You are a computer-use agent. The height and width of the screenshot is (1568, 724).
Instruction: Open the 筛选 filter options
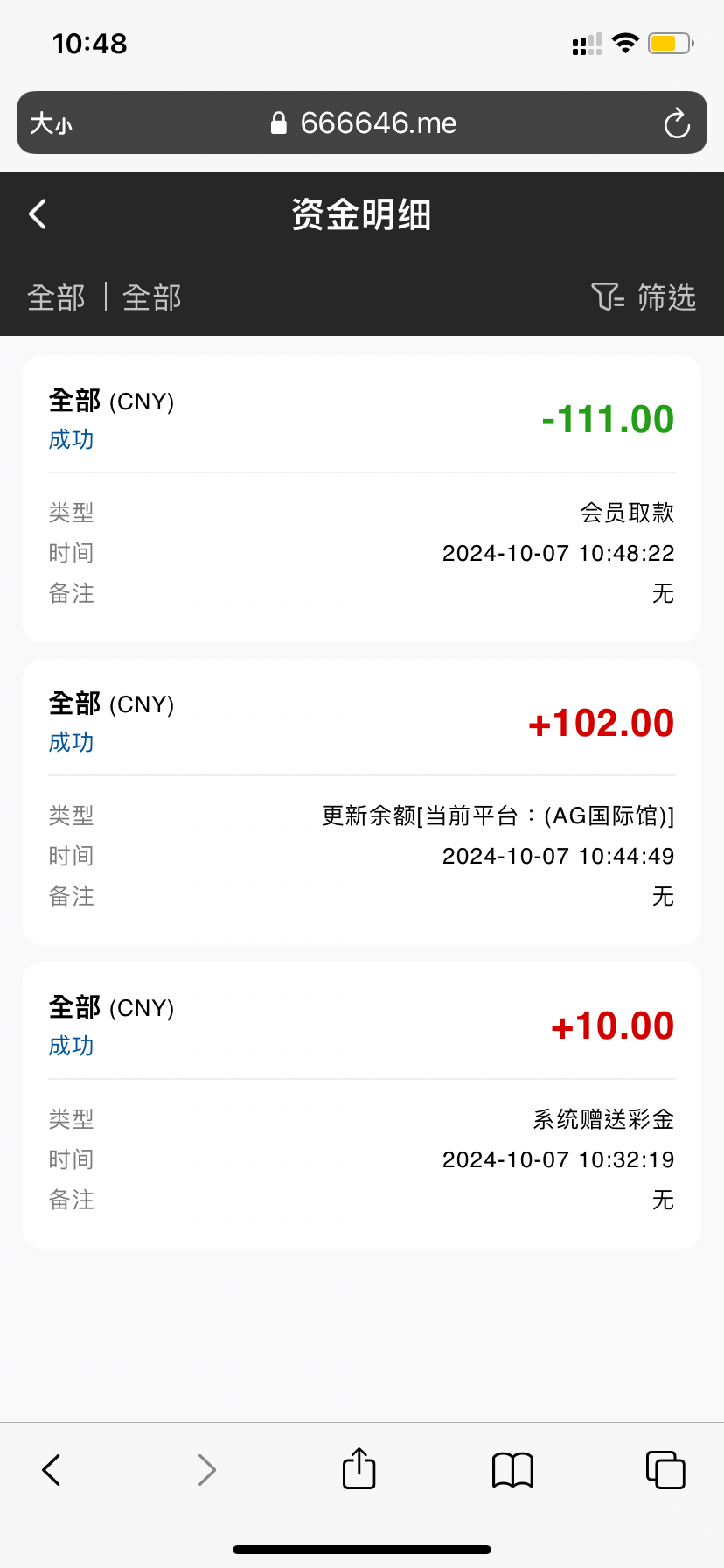tap(644, 297)
